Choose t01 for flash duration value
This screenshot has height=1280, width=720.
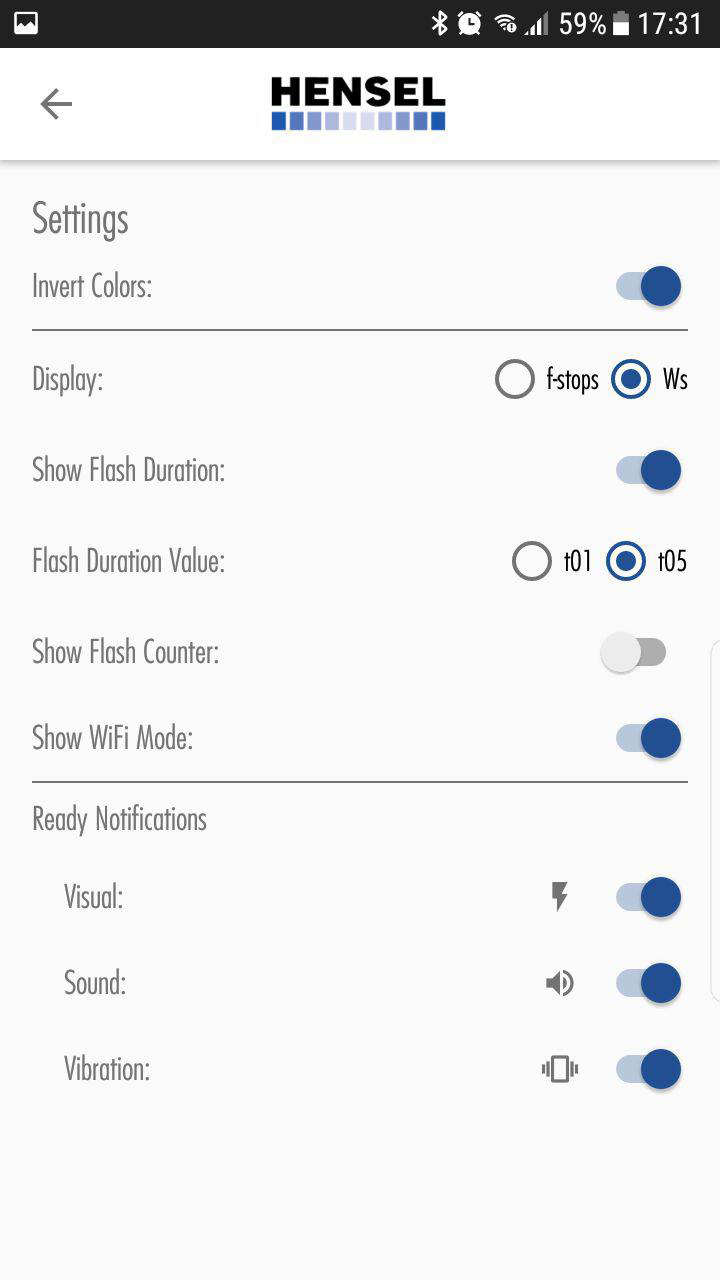click(x=532, y=562)
